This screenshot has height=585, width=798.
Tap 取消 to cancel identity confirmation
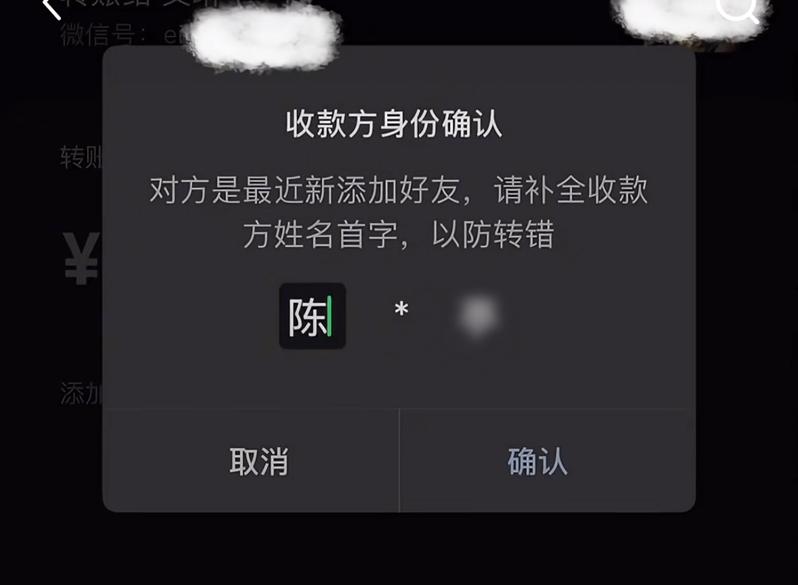click(259, 461)
